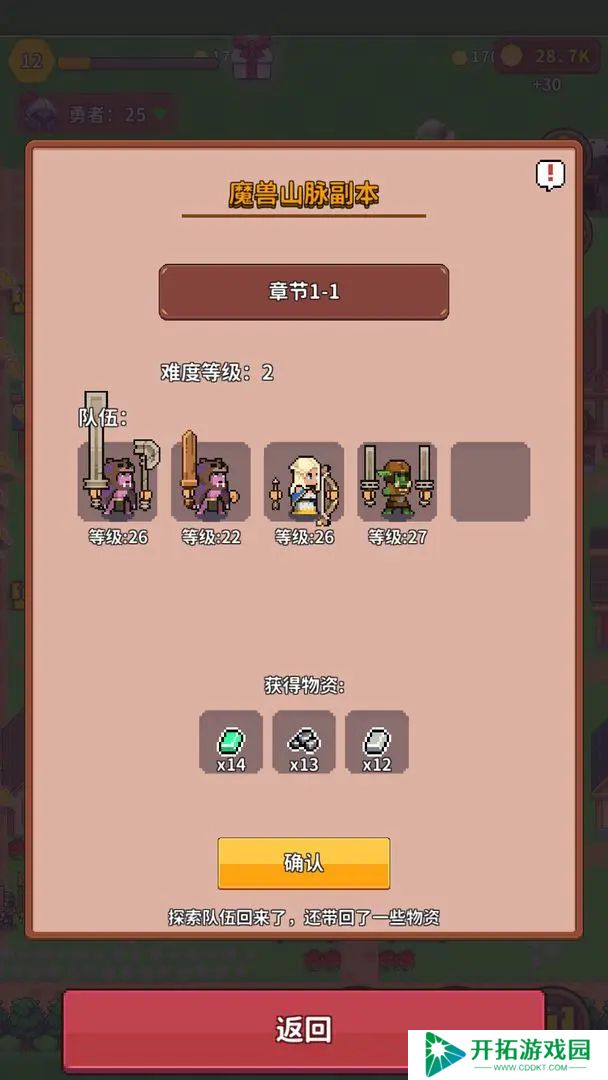Tap the green gem x14 reward
This screenshot has height=1080, width=608.
tap(231, 742)
